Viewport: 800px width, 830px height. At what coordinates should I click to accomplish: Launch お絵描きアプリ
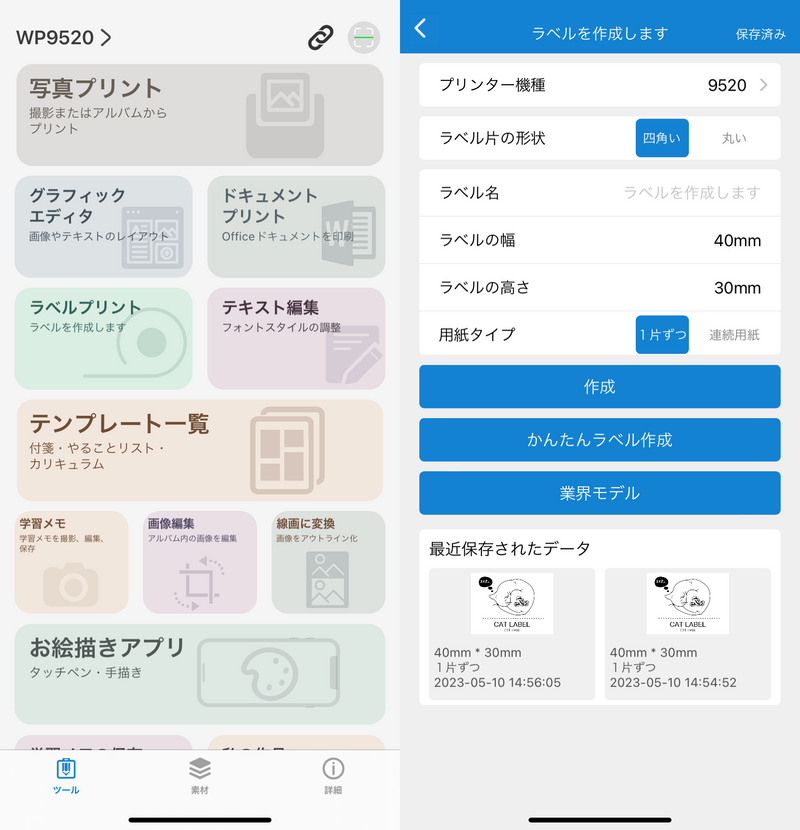tap(200, 674)
